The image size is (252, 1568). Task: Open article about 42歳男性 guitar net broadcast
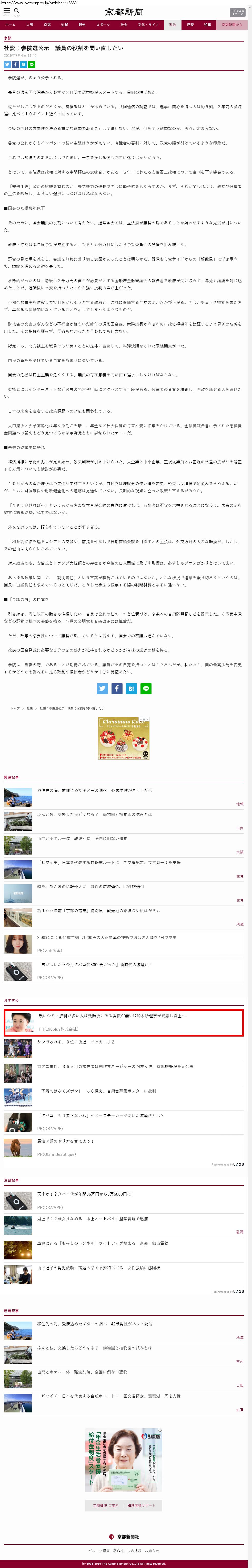point(95,790)
